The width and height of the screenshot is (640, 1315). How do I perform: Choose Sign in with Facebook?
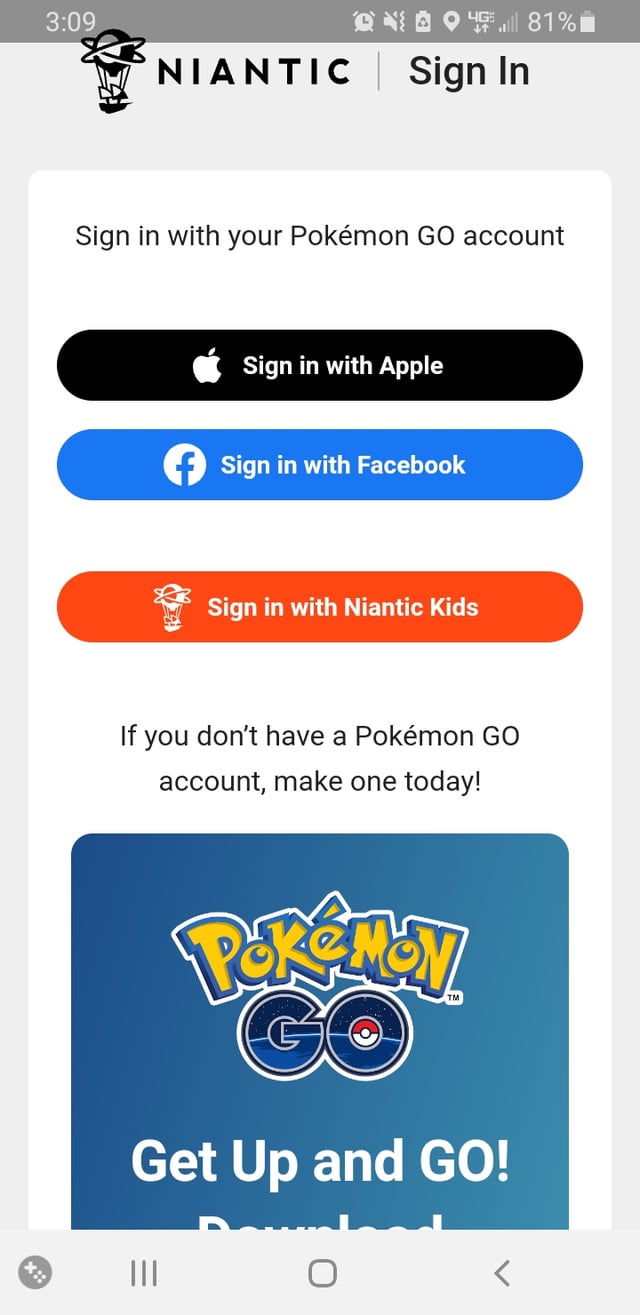[x=319, y=465]
